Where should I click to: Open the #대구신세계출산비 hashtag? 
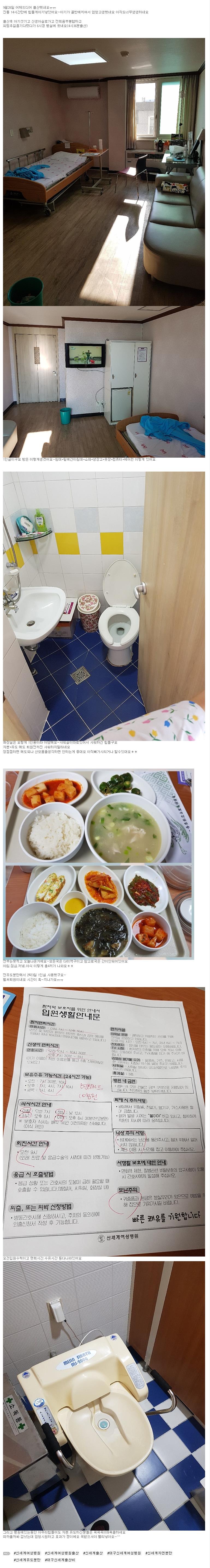tap(60, 1560)
